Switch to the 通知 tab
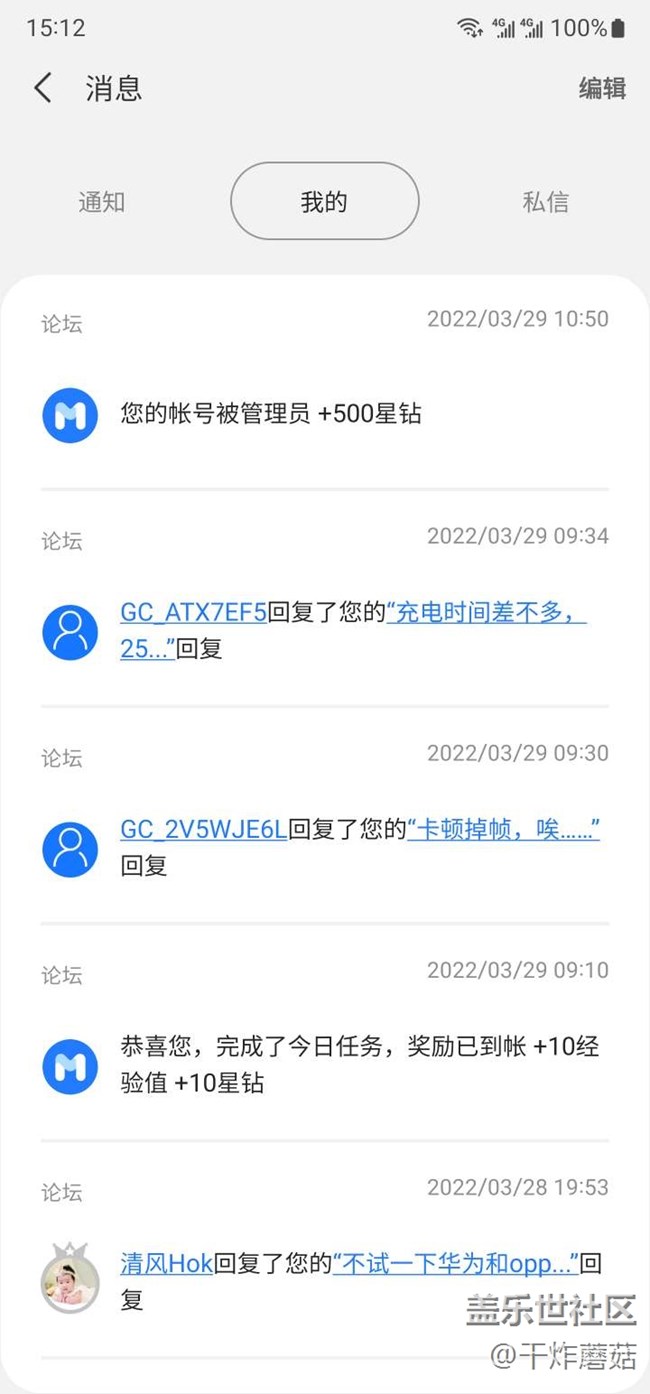 (x=102, y=202)
